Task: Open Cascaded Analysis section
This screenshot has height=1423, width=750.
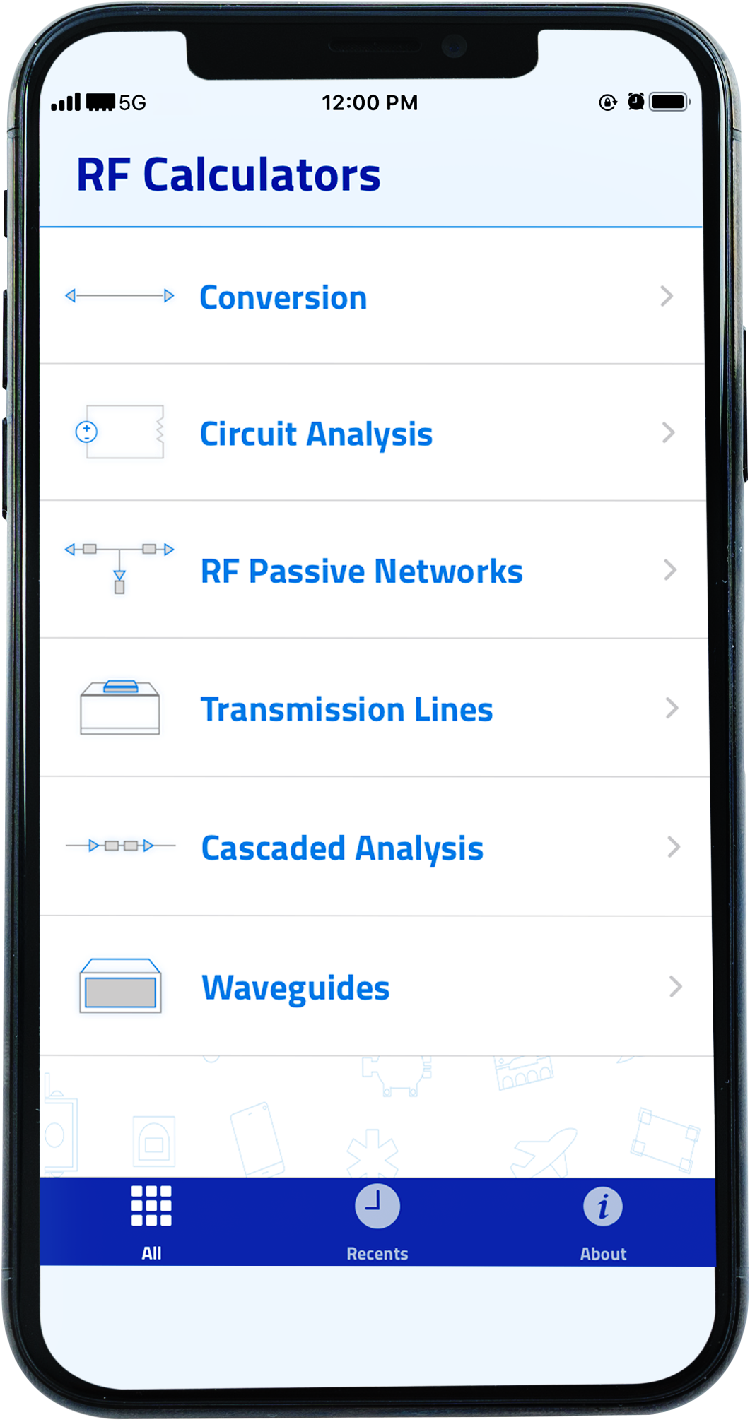Action: (342, 848)
